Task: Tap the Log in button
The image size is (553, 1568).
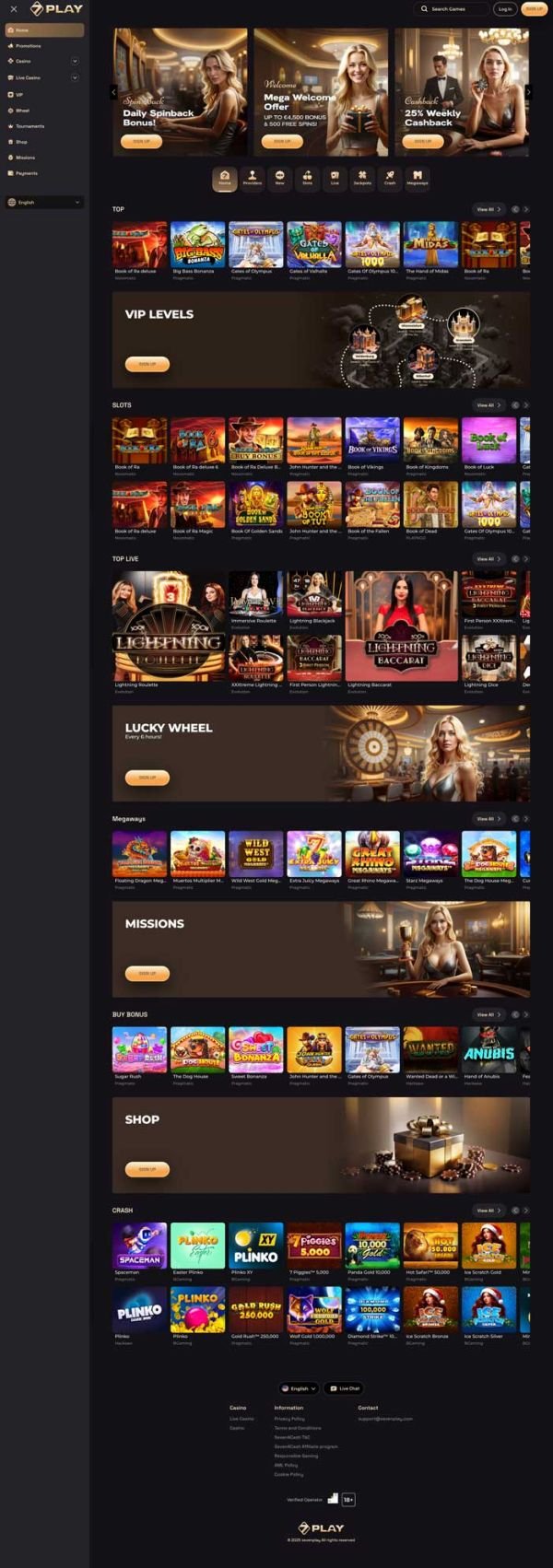Action: pos(505,9)
